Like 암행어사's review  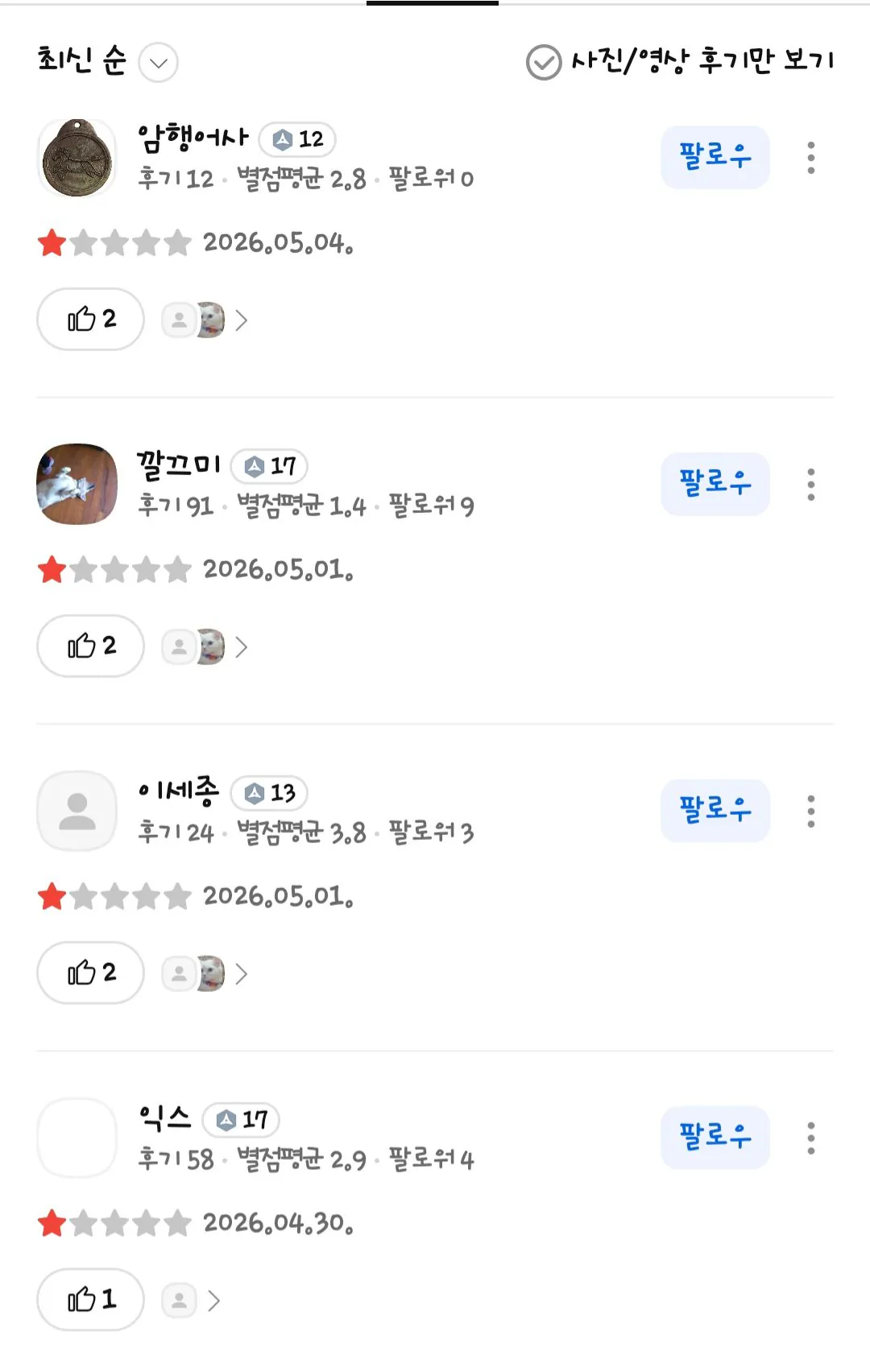91,320
